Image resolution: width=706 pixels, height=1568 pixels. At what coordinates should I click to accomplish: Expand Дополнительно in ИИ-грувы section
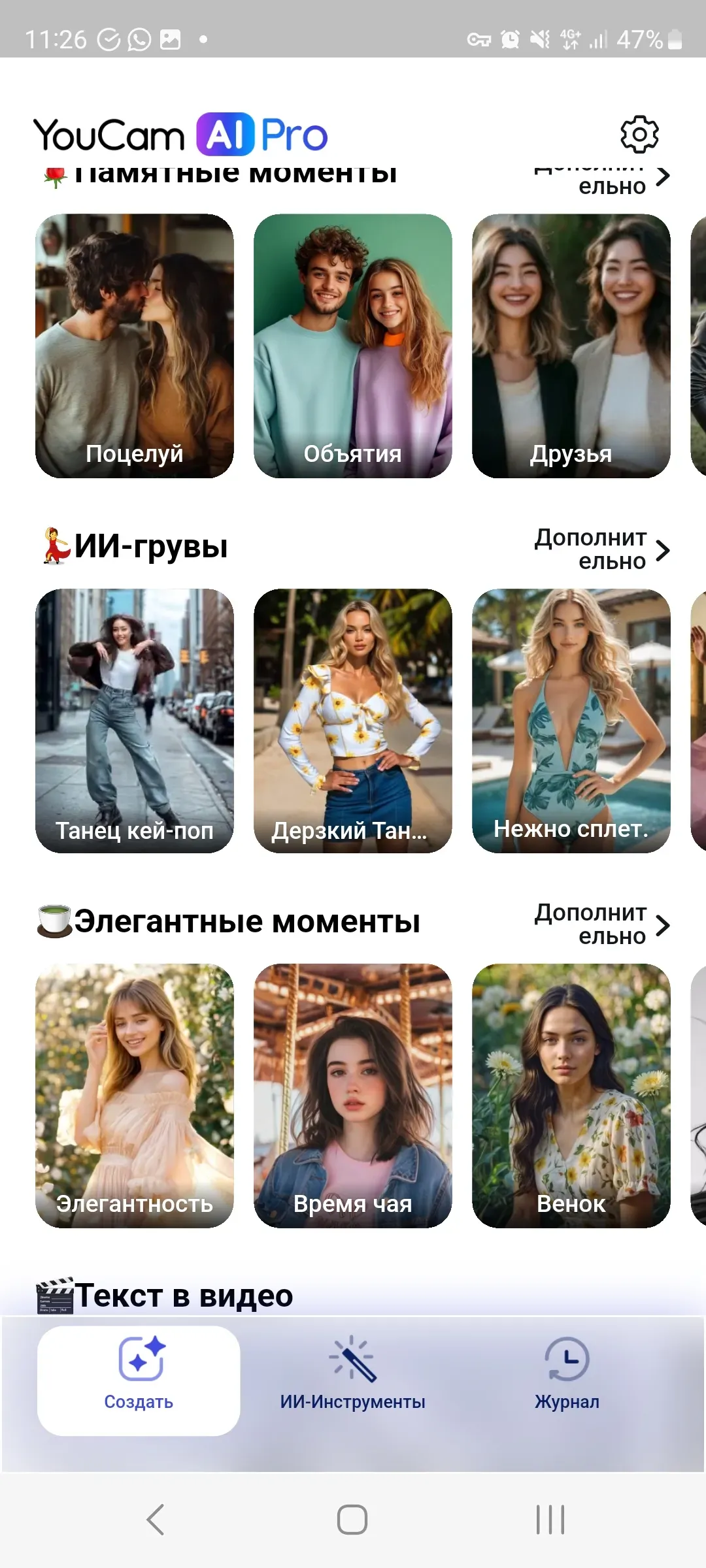(x=601, y=549)
